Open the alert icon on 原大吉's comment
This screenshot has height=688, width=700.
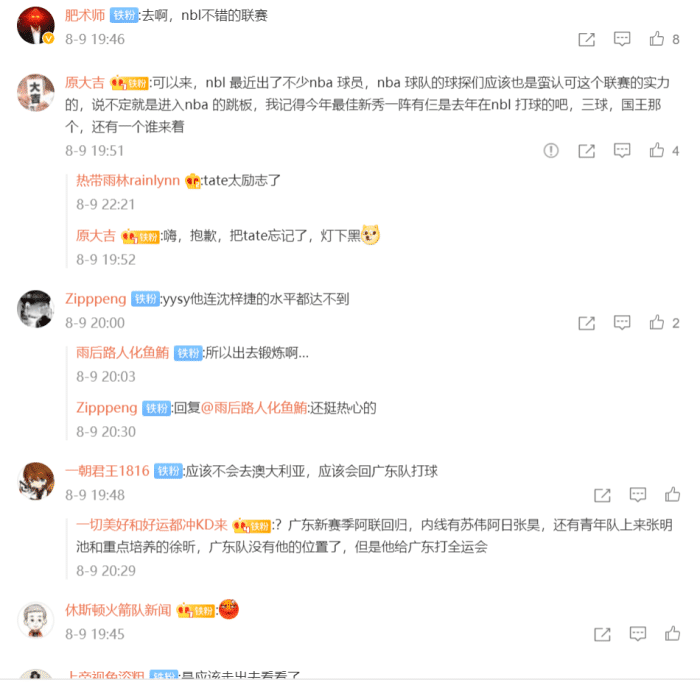[551, 150]
